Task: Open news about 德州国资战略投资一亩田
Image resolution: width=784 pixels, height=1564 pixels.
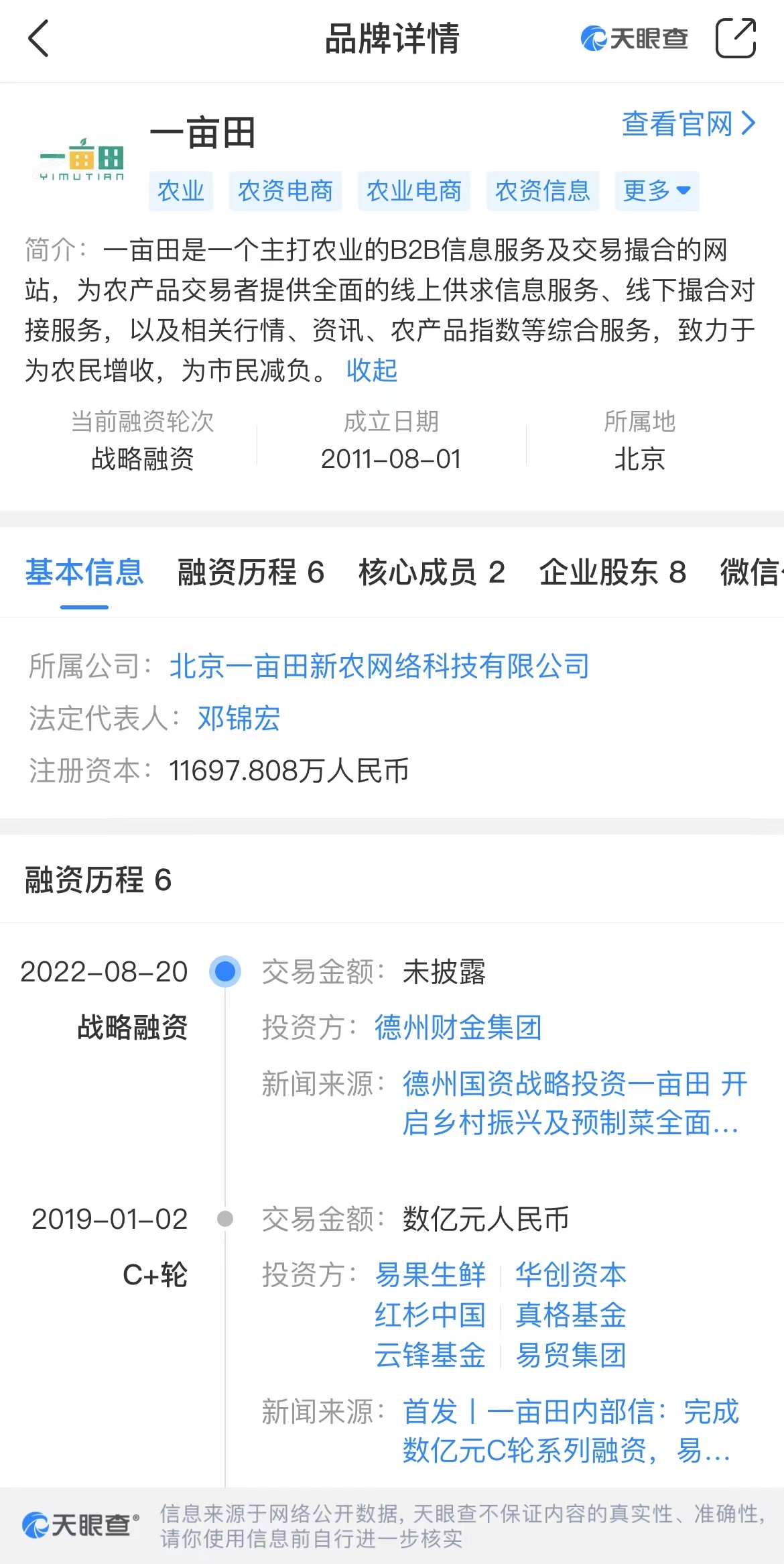Action: 575,1103
